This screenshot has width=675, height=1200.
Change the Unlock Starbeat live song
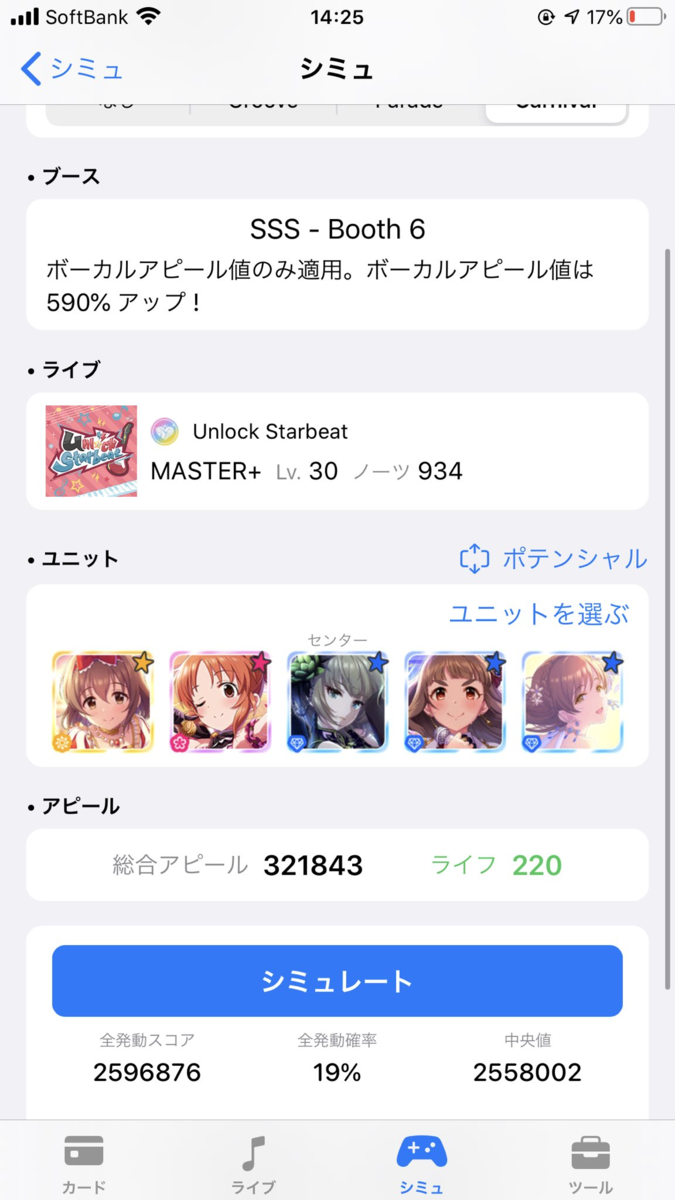pos(337,451)
